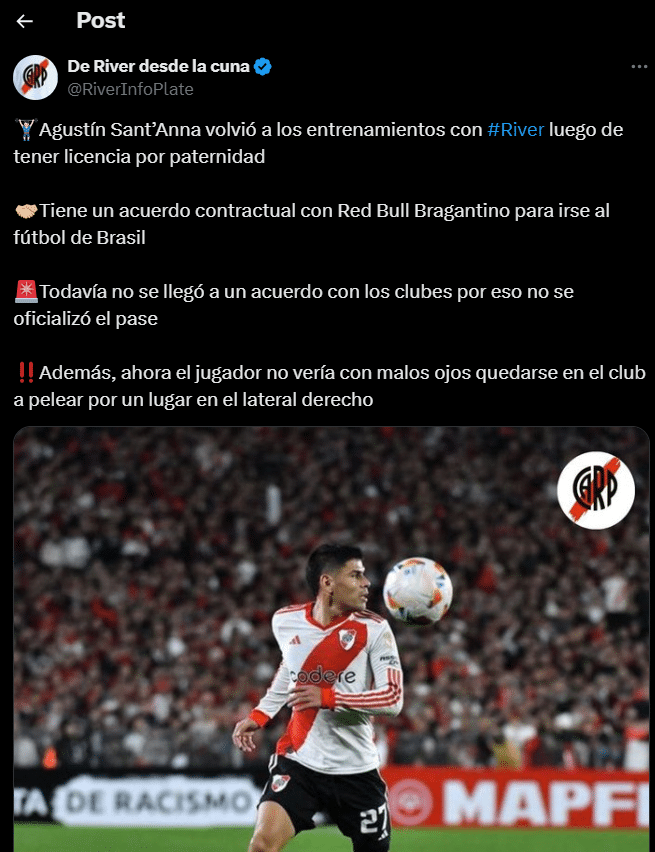Screen dimensions: 655x852
Task: Open the De River desde la cuna account name
Action: click(159, 67)
